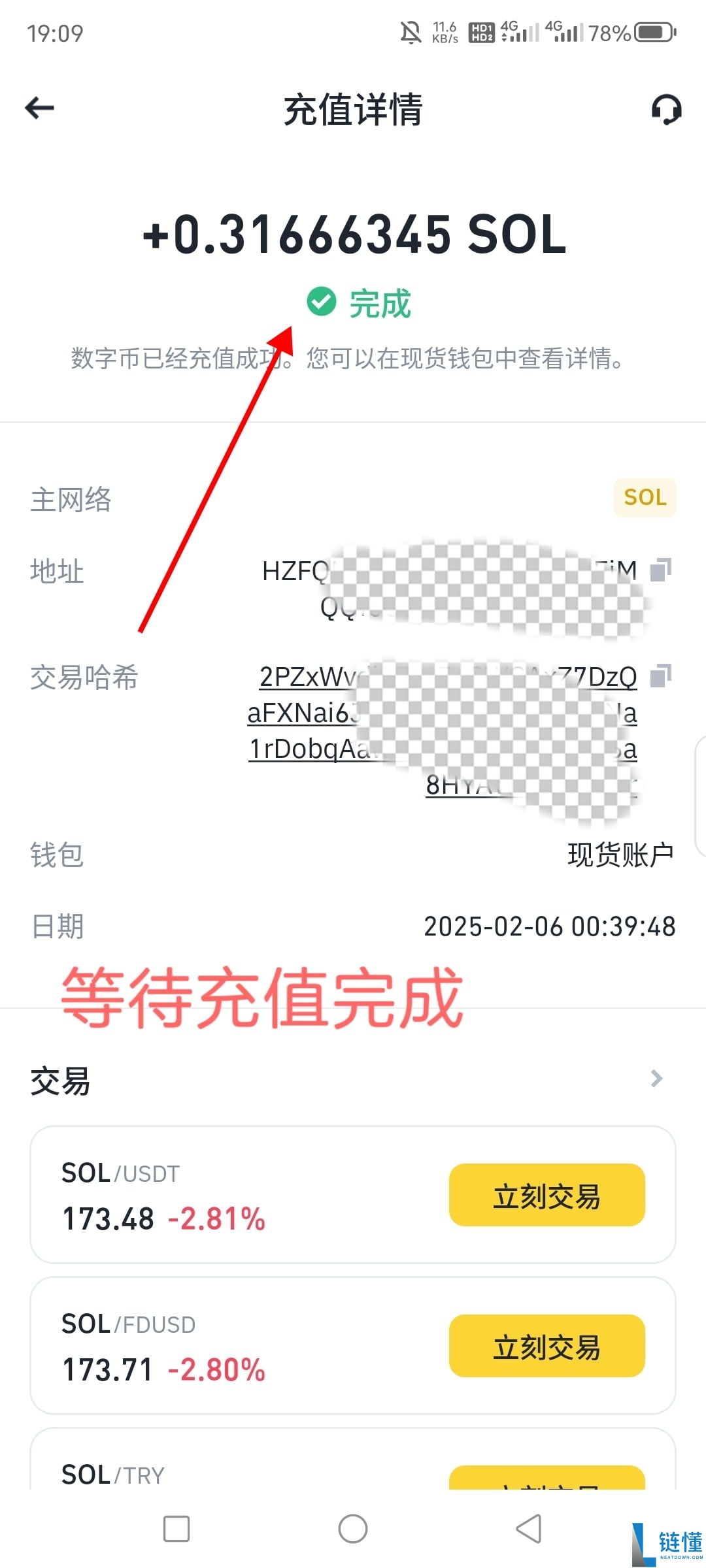Tap the Android back triangle navigation icon
The height and width of the screenshot is (1568, 706).
pos(529,1529)
